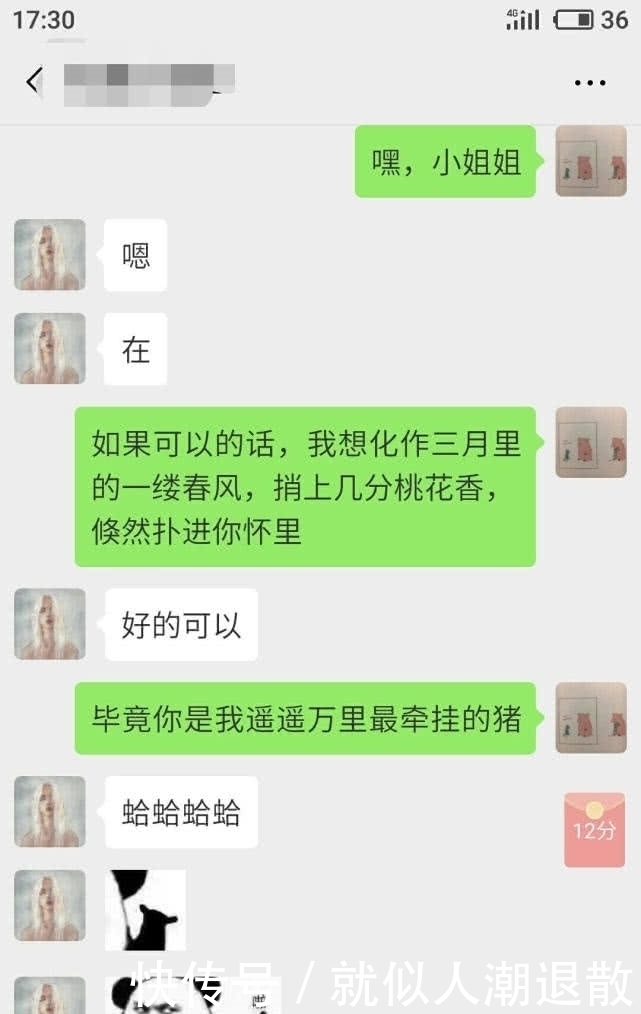Screen dimensions: 641x1014
Task: View the black-and-white sticker image message
Action: [x=146, y=909]
